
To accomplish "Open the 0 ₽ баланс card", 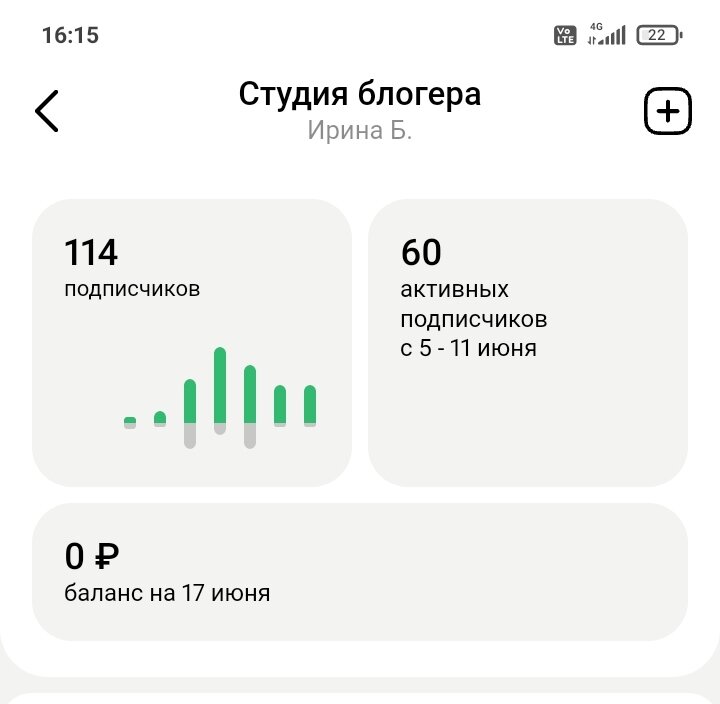I will point(360,572).
